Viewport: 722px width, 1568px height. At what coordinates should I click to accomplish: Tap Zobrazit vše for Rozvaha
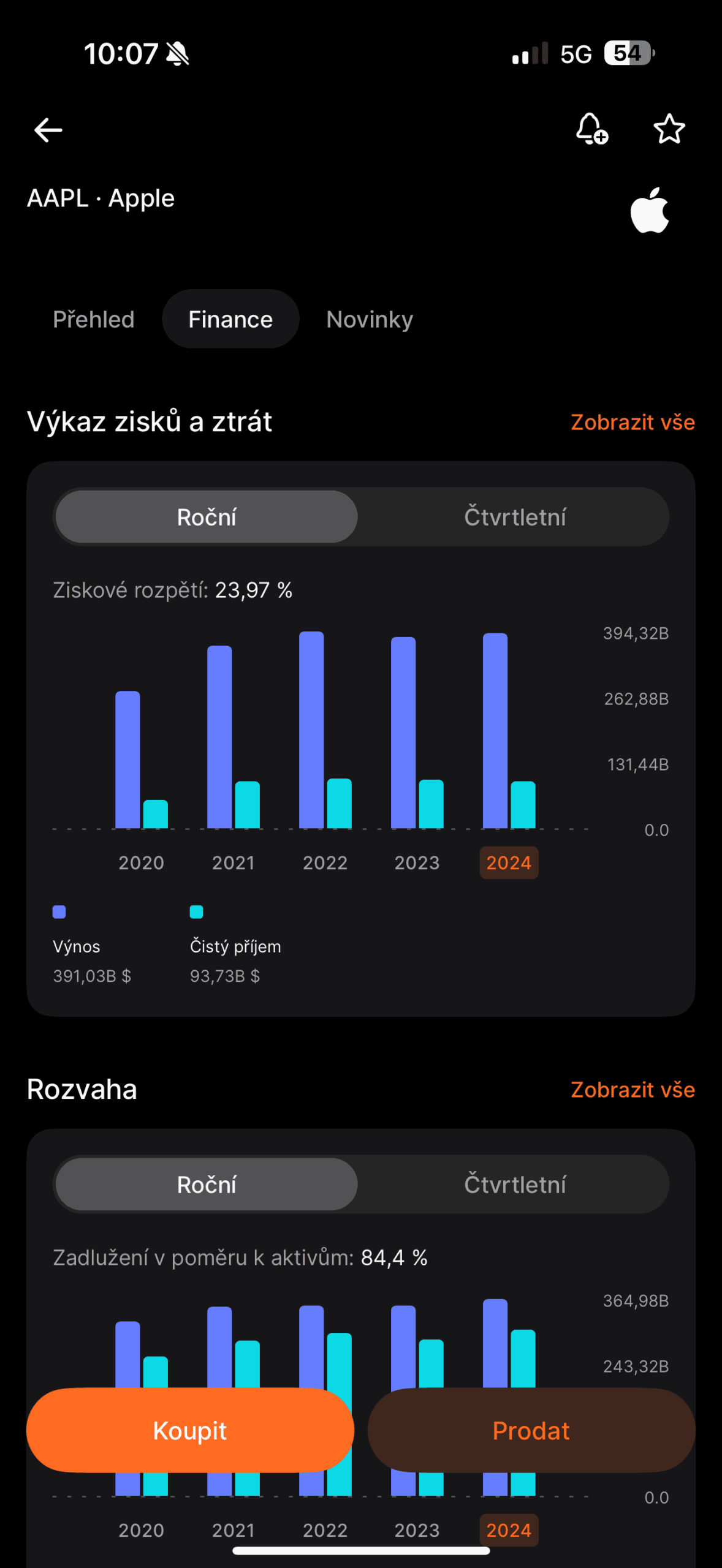(x=633, y=1090)
